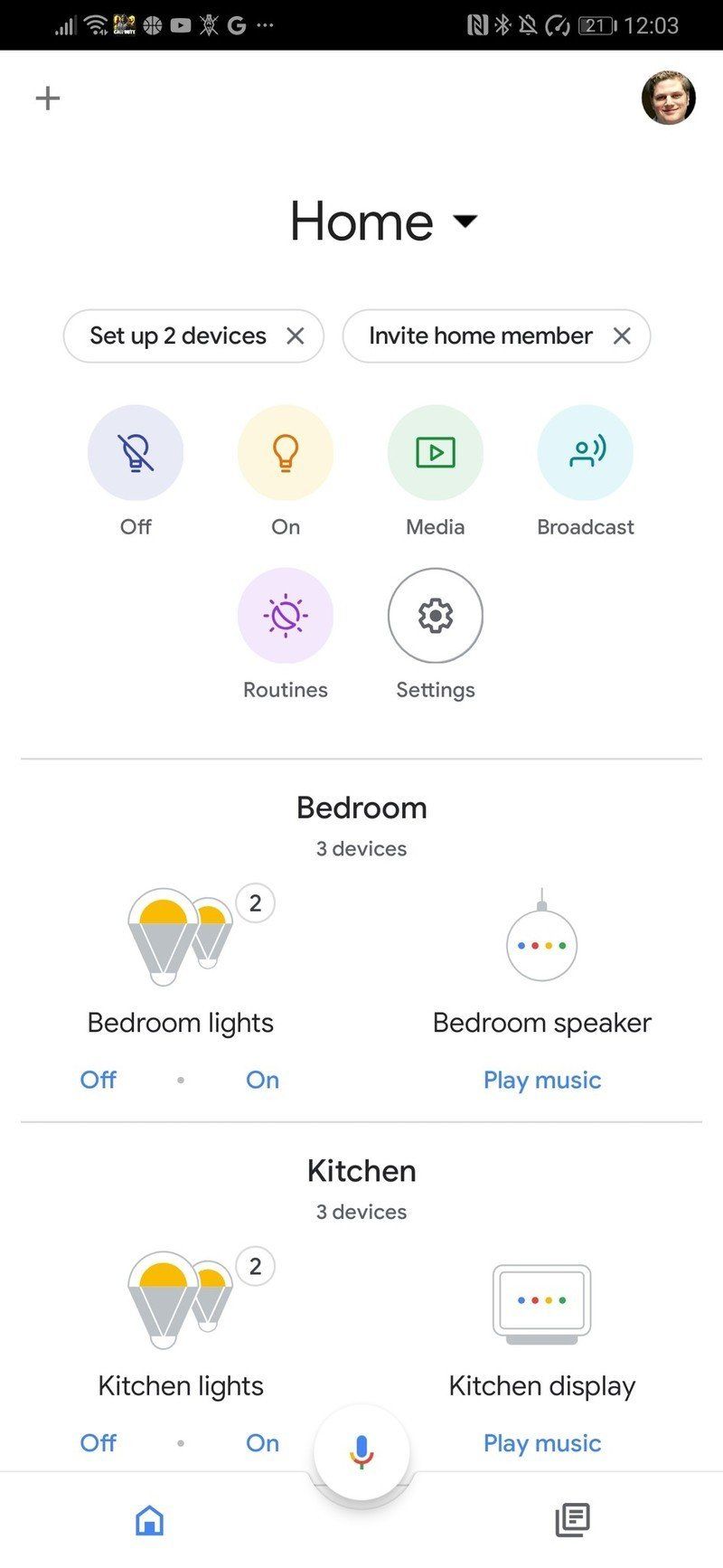Play music on the Bedroom speaker
The height and width of the screenshot is (1568, 723).
pos(541,1080)
